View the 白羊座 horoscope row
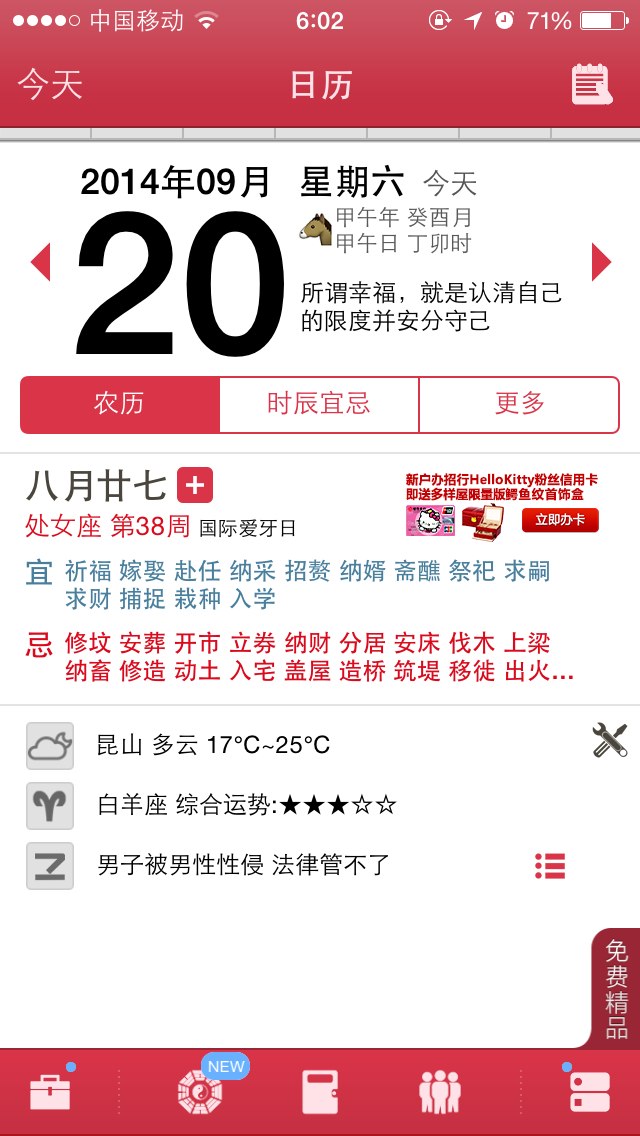The width and height of the screenshot is (640, 1136). coord(246,805)
